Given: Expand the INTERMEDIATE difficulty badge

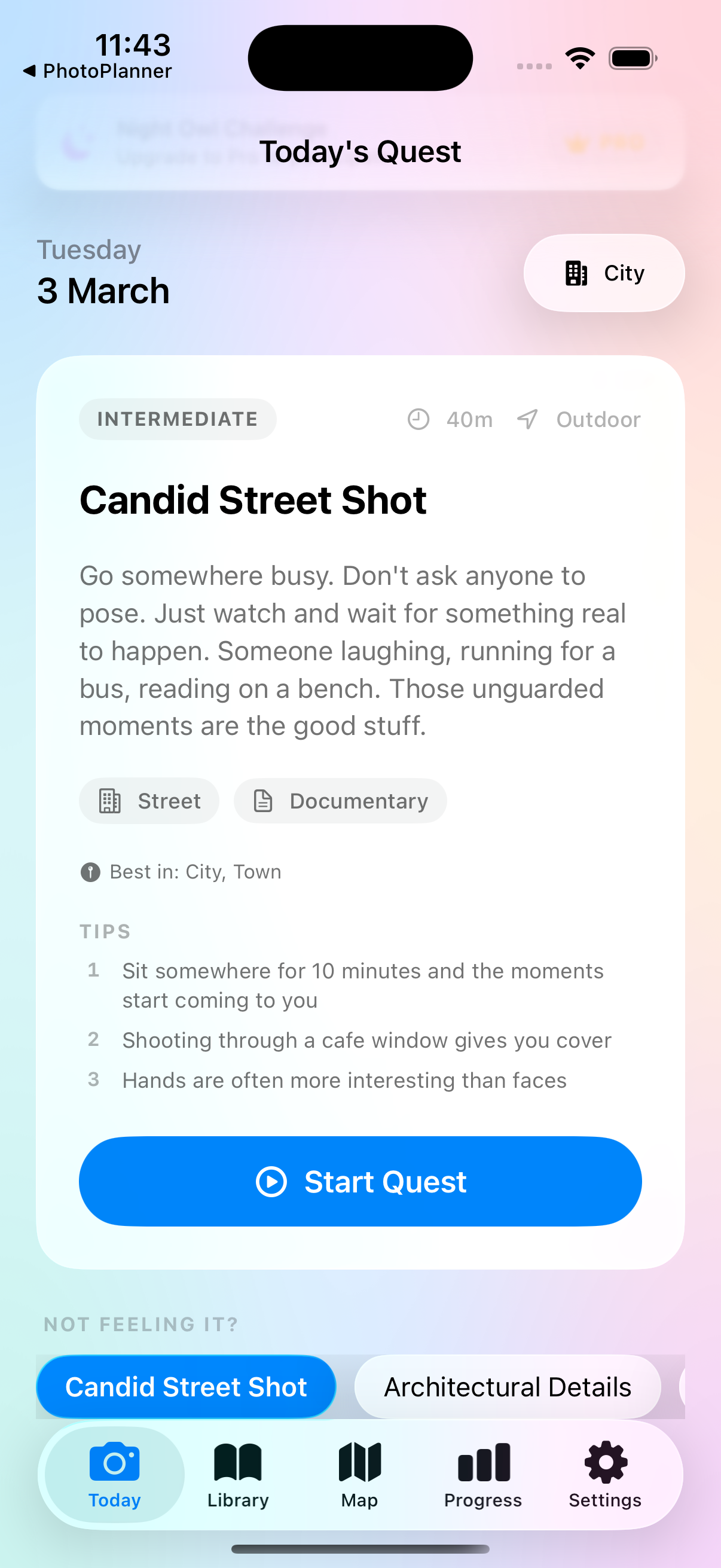Looking at the screenshot, I should click(177, 419).
